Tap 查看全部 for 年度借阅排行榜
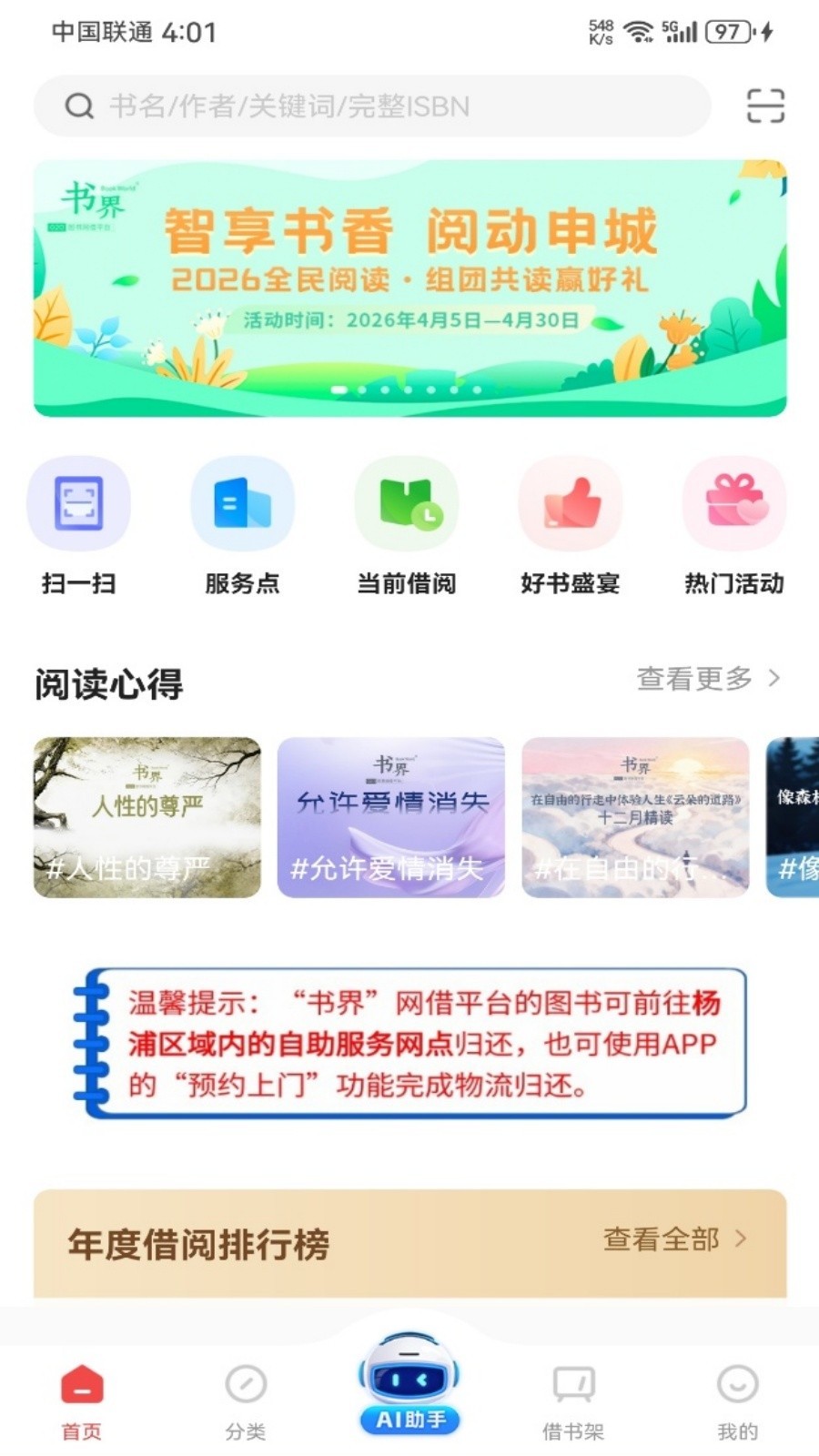819x1456 pixels. coord(673,1239)
